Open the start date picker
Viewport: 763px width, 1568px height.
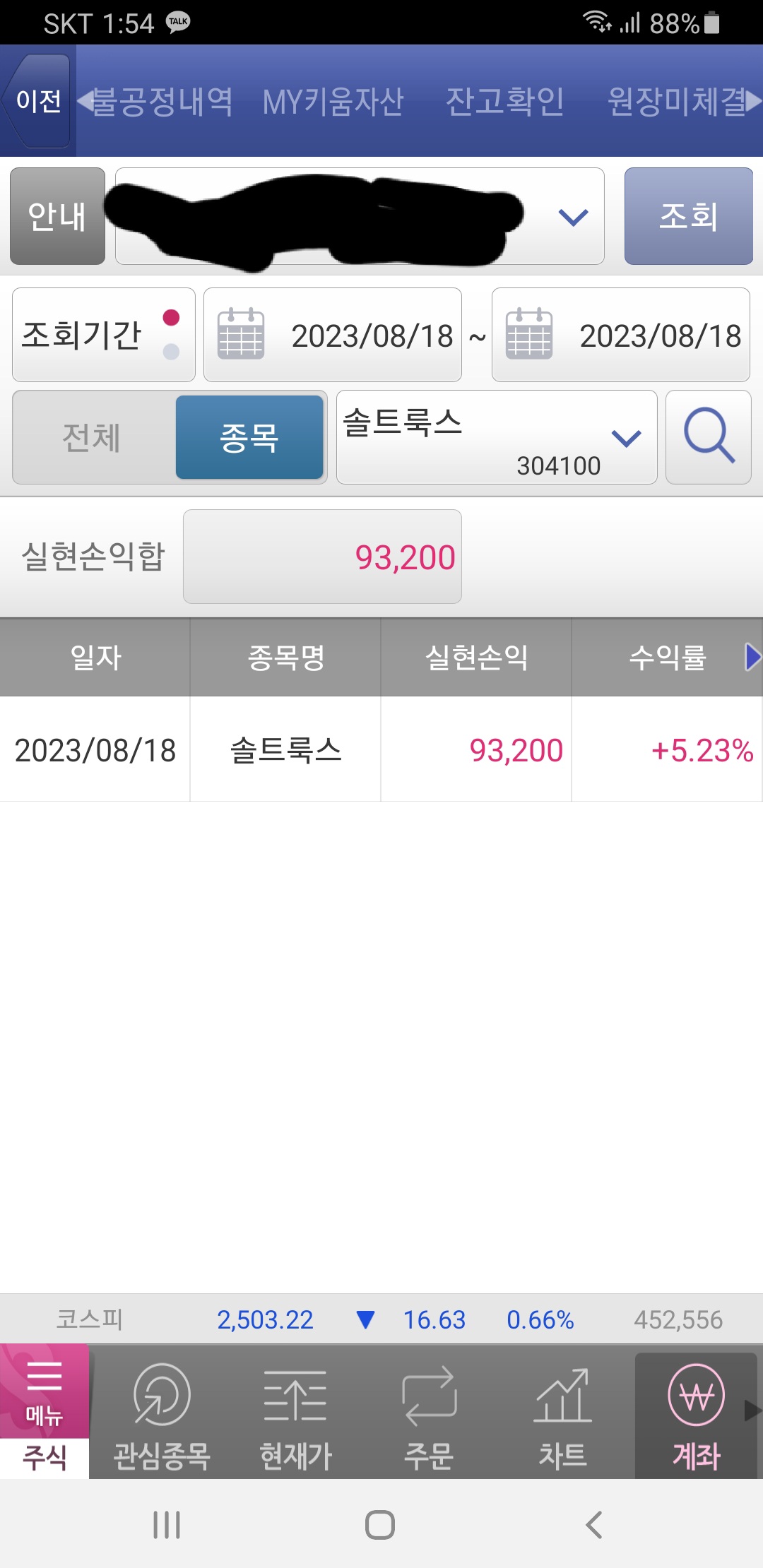(x=333, y=335)
